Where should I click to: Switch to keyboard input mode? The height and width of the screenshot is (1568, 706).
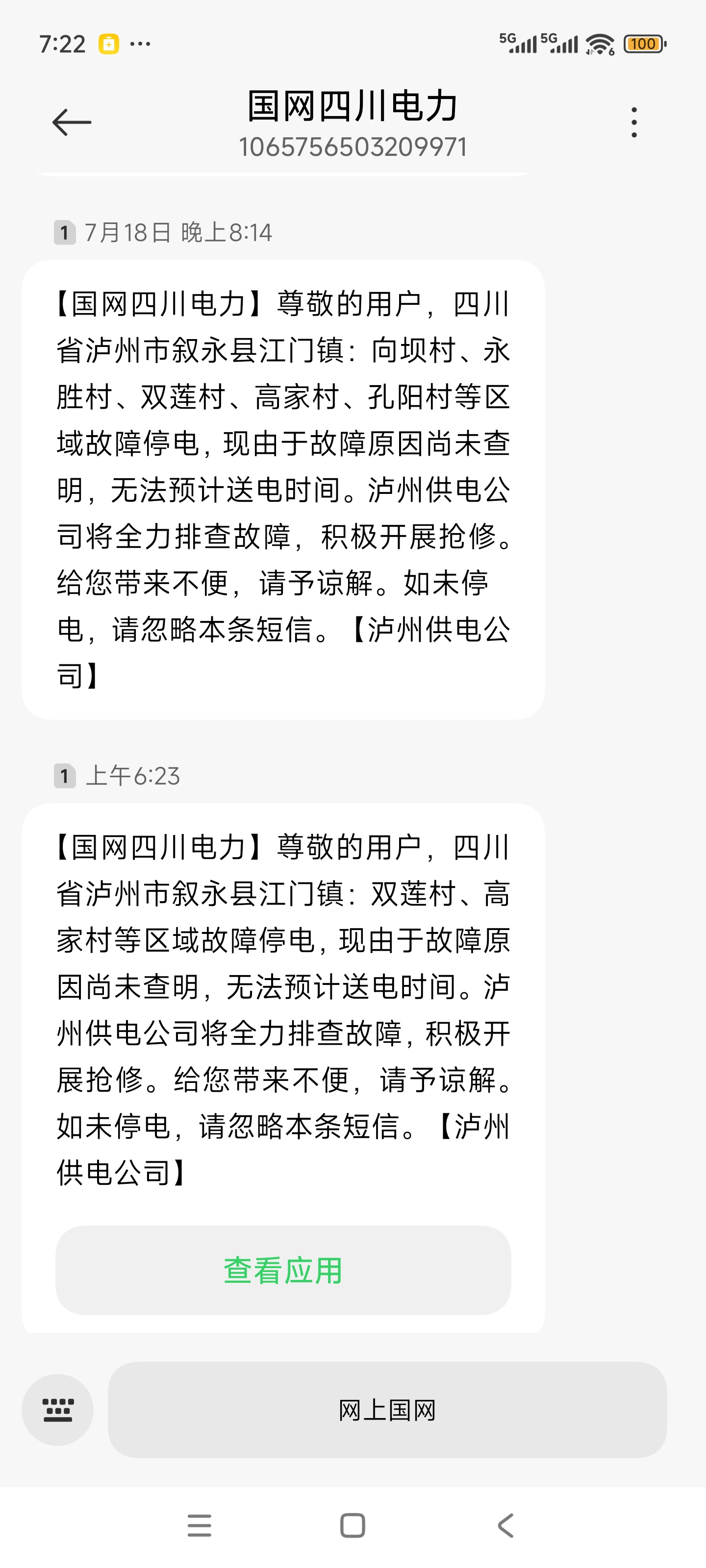[58, 1410]
